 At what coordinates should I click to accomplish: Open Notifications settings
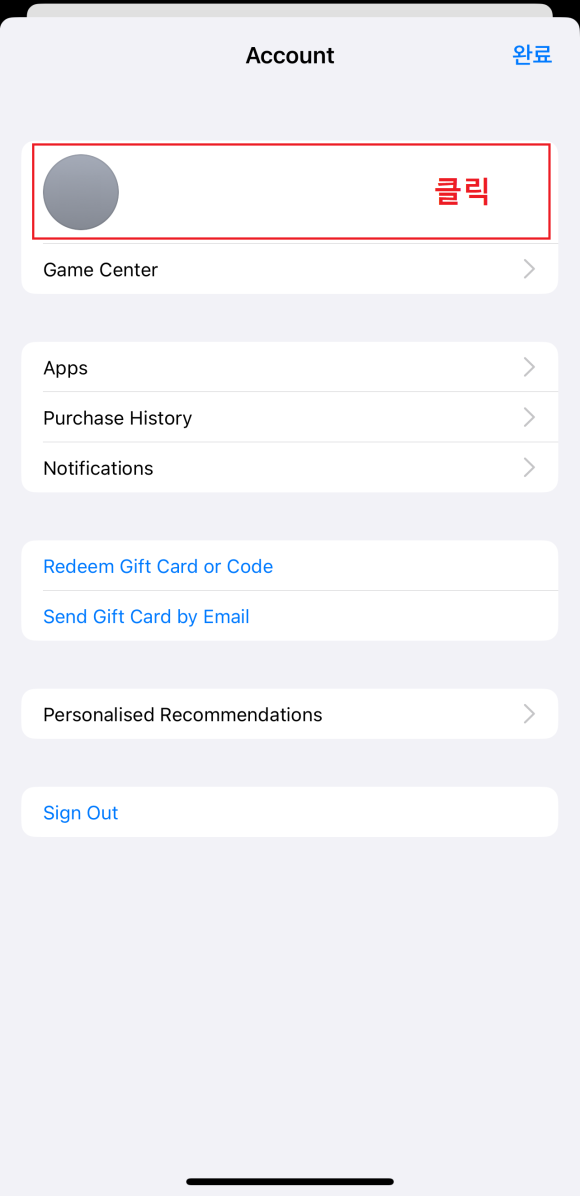(x=290, y=468)
